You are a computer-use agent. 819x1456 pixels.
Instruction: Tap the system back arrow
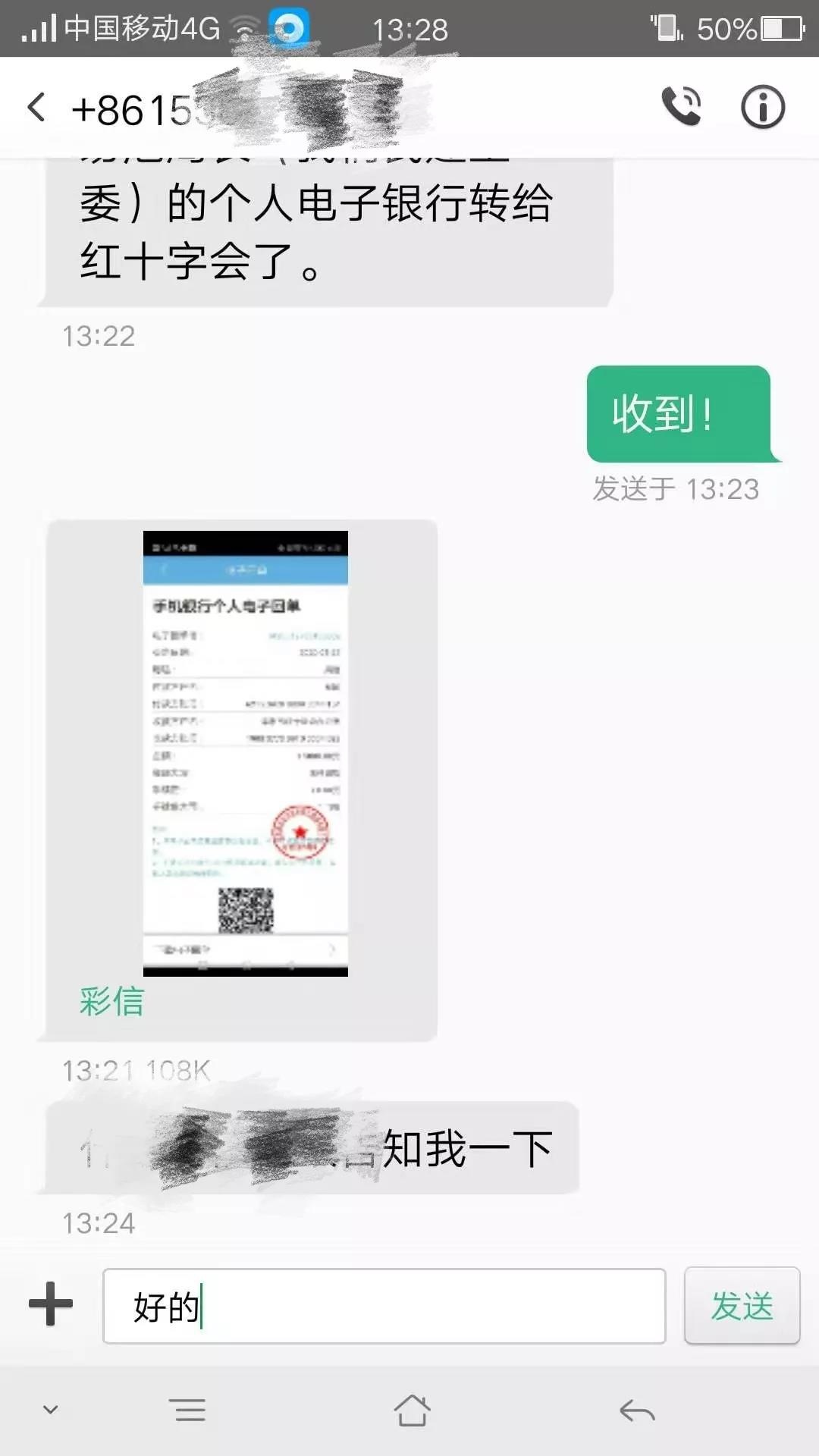click(637, 1410)
